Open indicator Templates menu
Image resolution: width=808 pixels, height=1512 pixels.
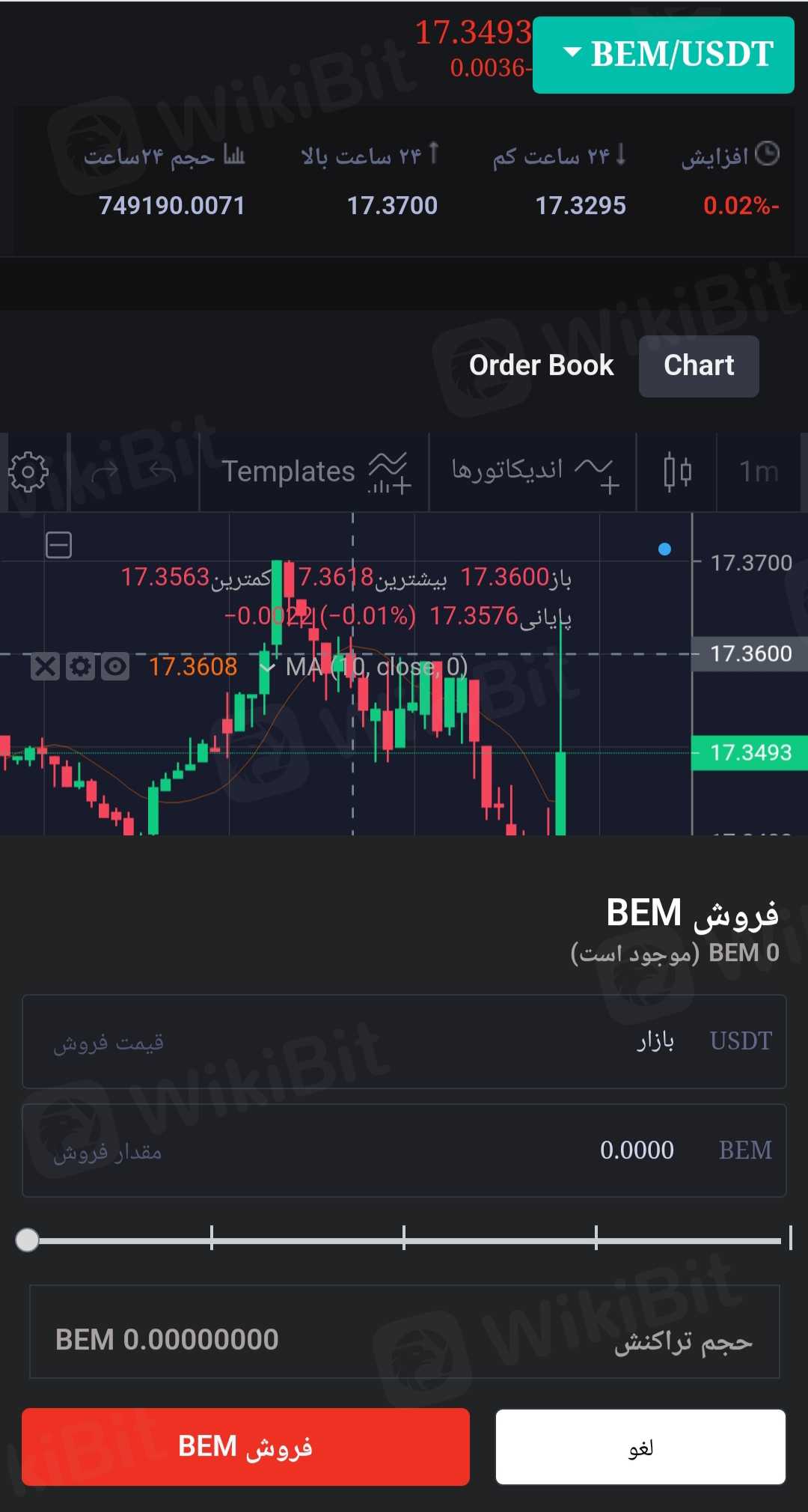pos(314,472)
